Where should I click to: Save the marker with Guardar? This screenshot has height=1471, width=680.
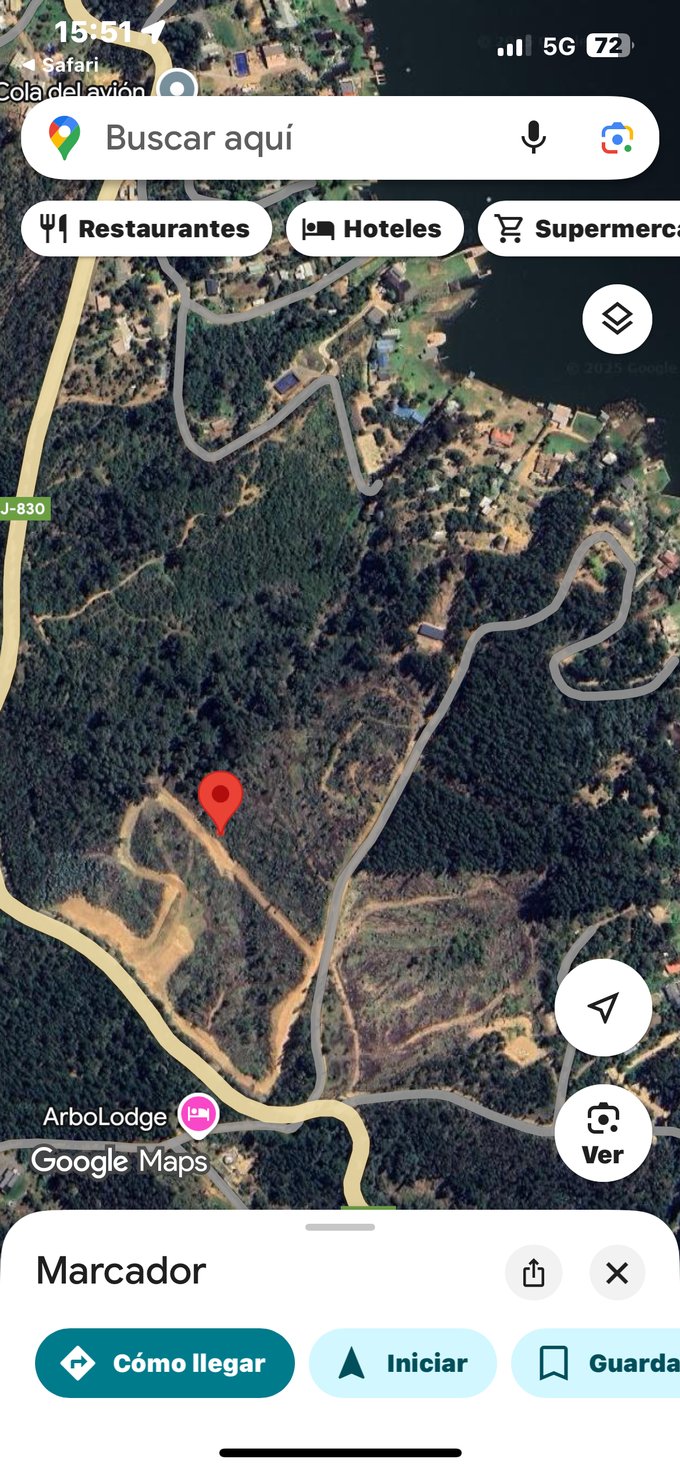(x=600, y=1362)
